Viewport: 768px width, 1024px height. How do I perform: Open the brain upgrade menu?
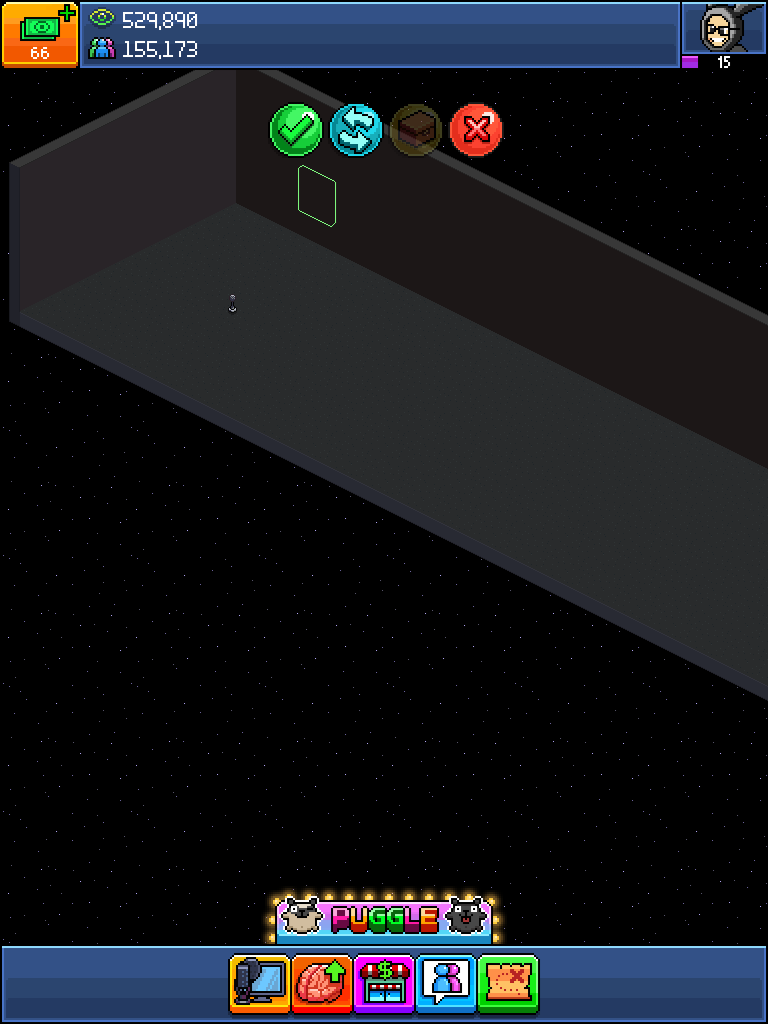[322, 983]
